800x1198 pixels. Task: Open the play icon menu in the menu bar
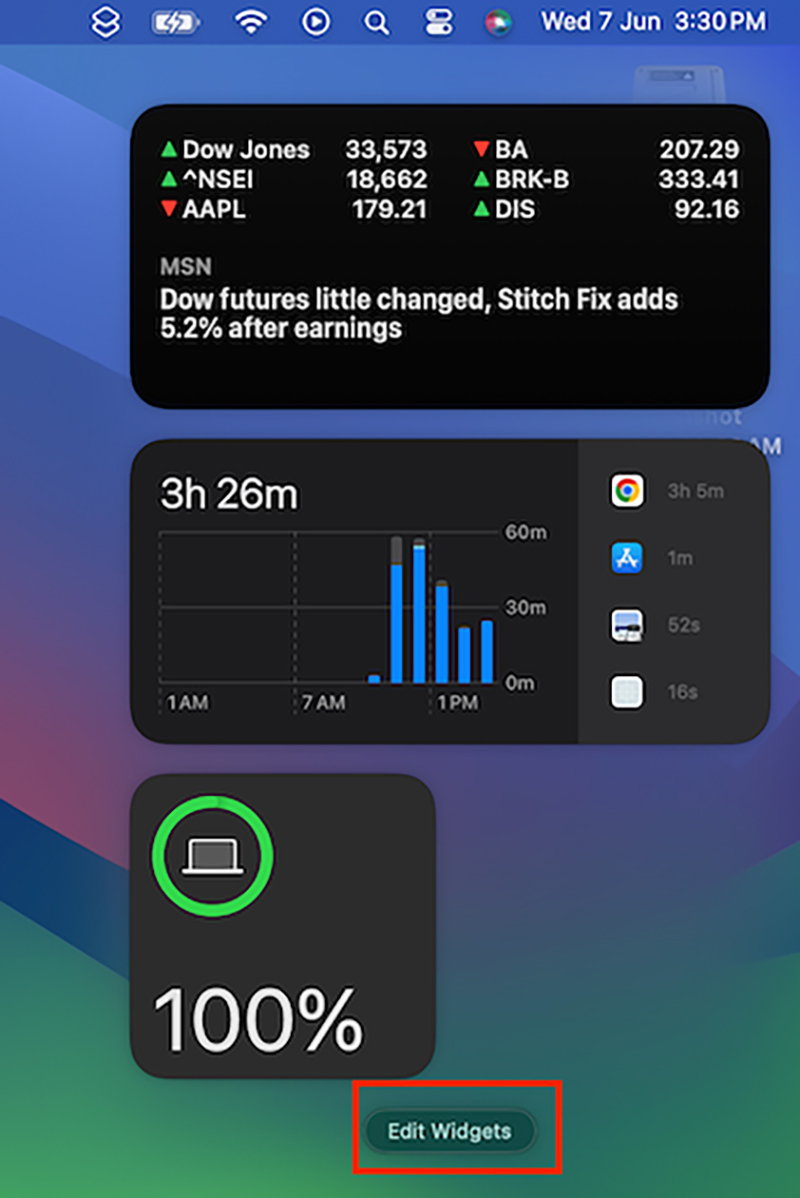316,22
